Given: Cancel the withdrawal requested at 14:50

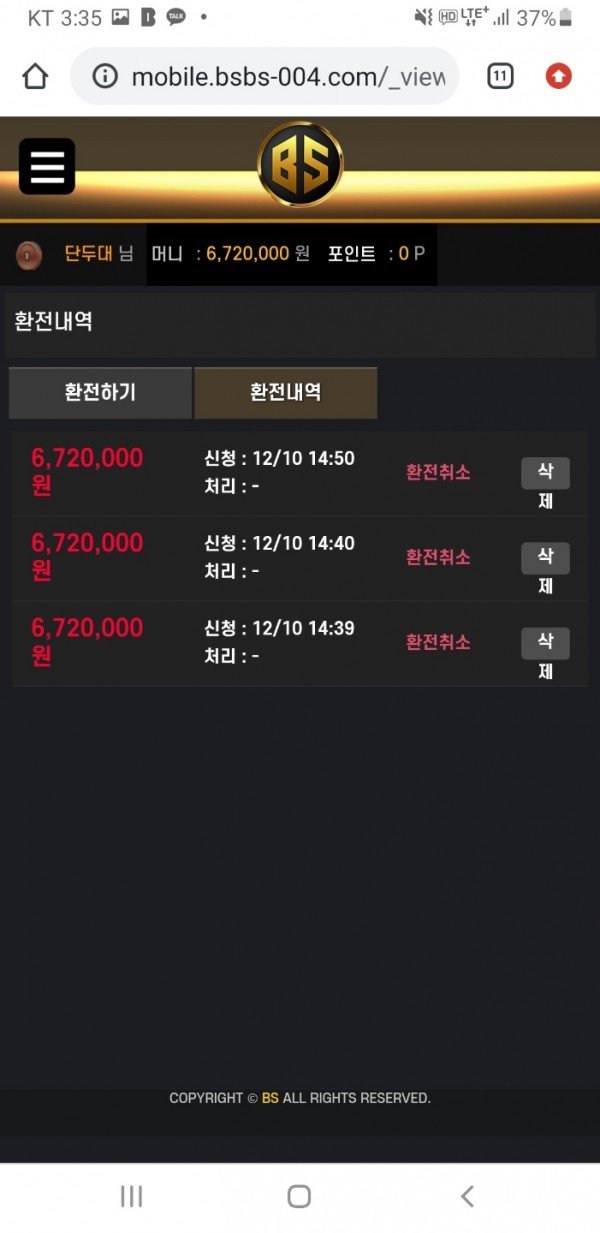Looking at the screenshot, I should pos(437,472).
